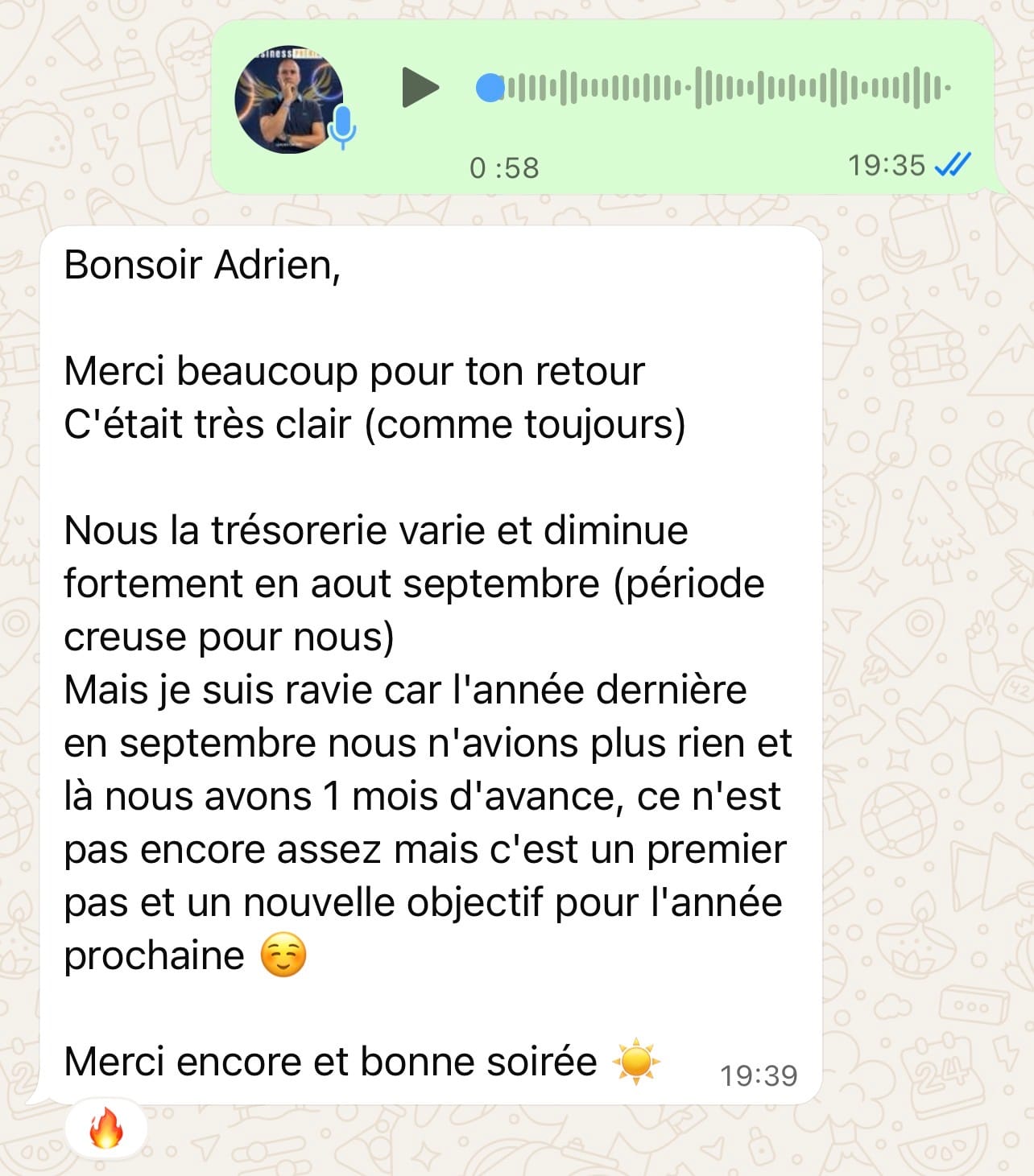The width and height of the screenshot is (1034, 1176).
Task: Play the 0:58 voice message
Action: [x=419, y=87]
